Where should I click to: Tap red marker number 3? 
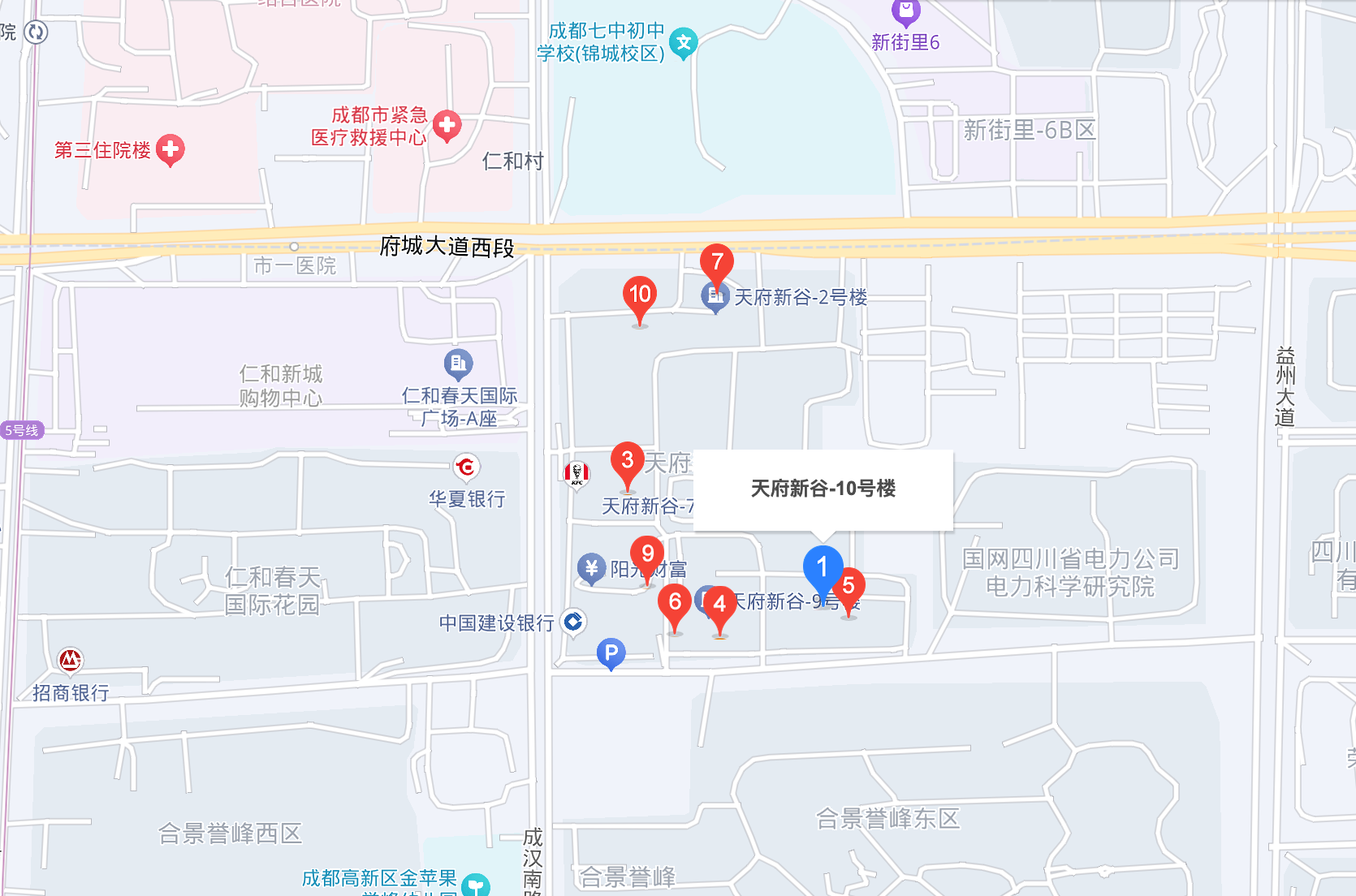tap(627, 461)
